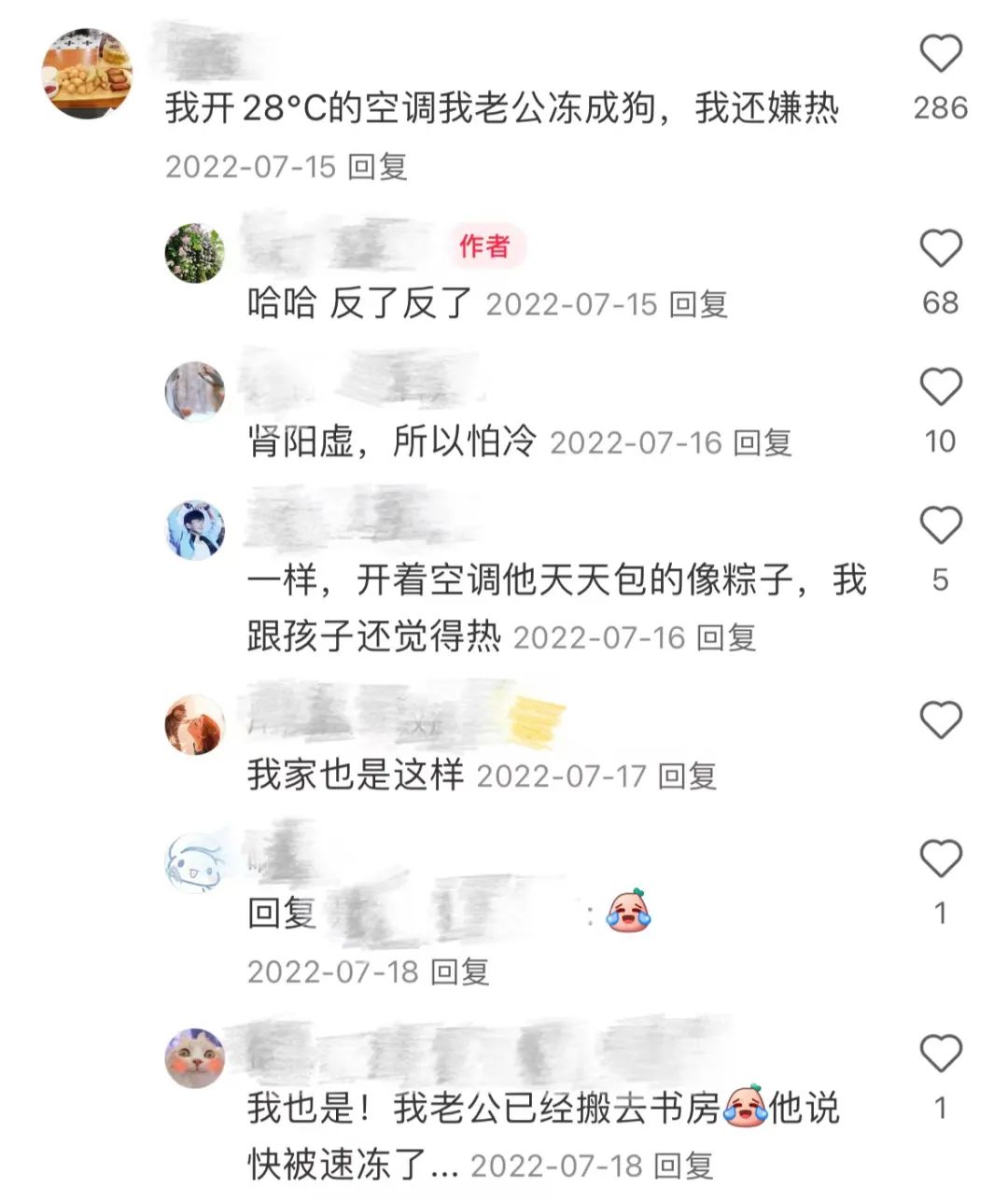The height and width of the screenshot is (1201, 1008).
Task: Like the comment 我家也是这样
Action: (941, 720)
